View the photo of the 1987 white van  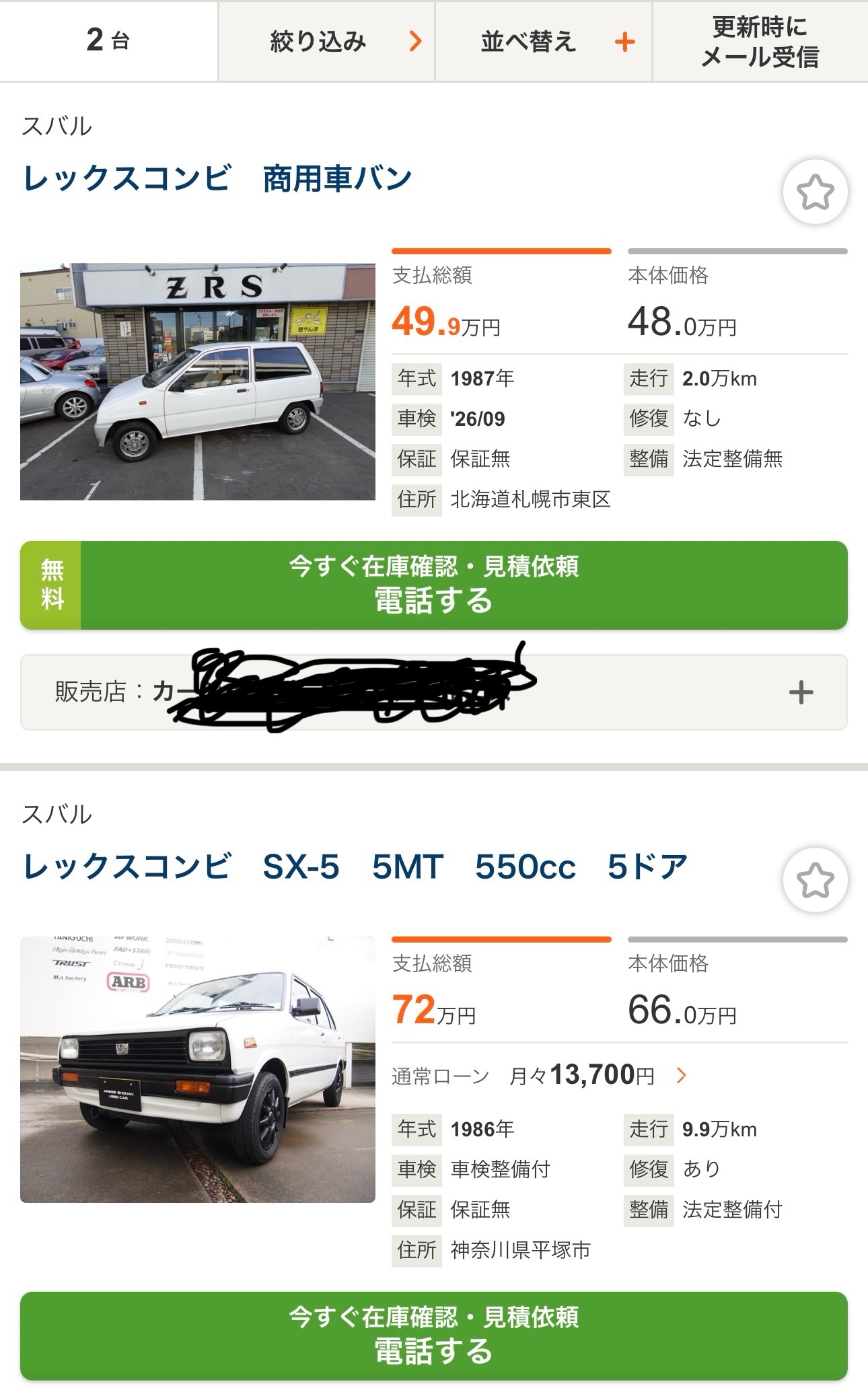(198, 381)
